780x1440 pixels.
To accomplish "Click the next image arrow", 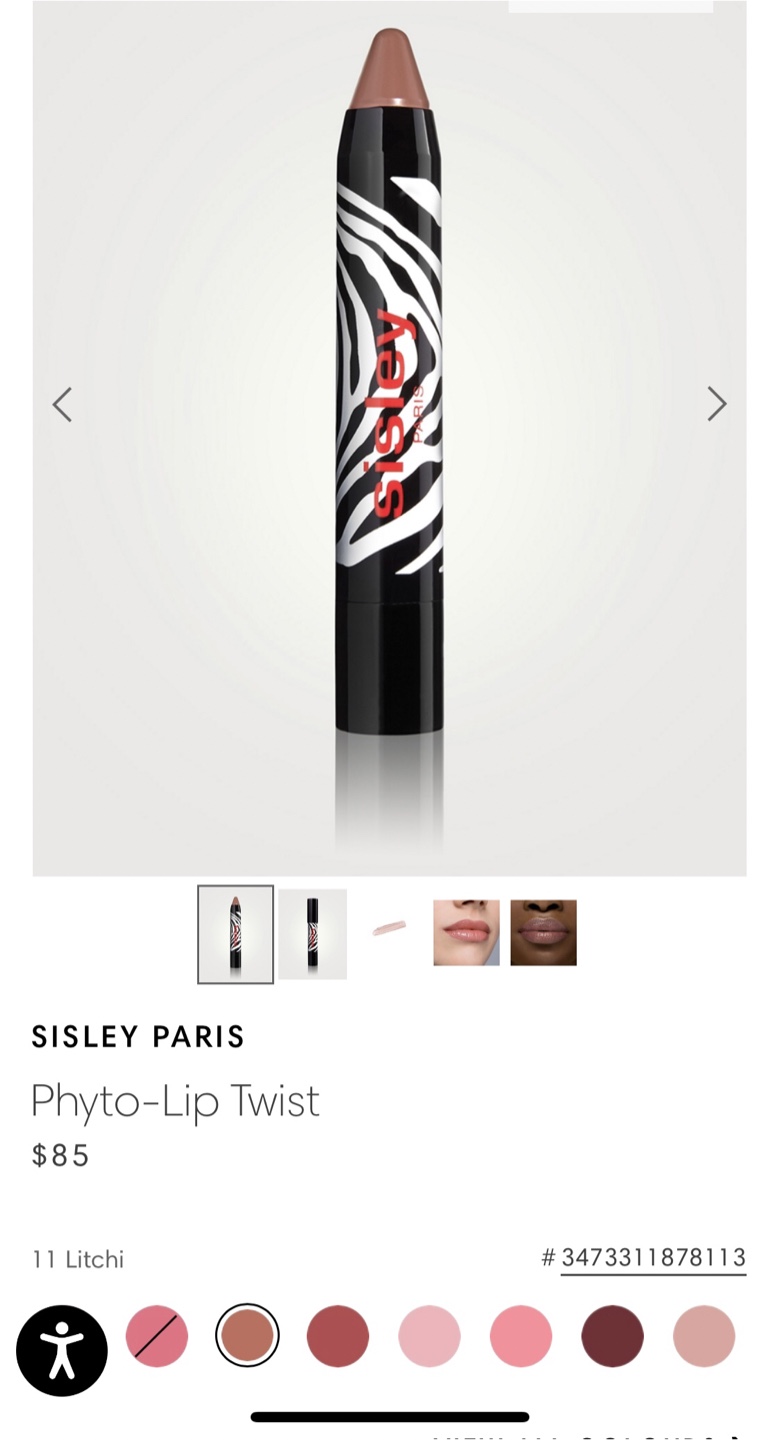I will [716, 404].
